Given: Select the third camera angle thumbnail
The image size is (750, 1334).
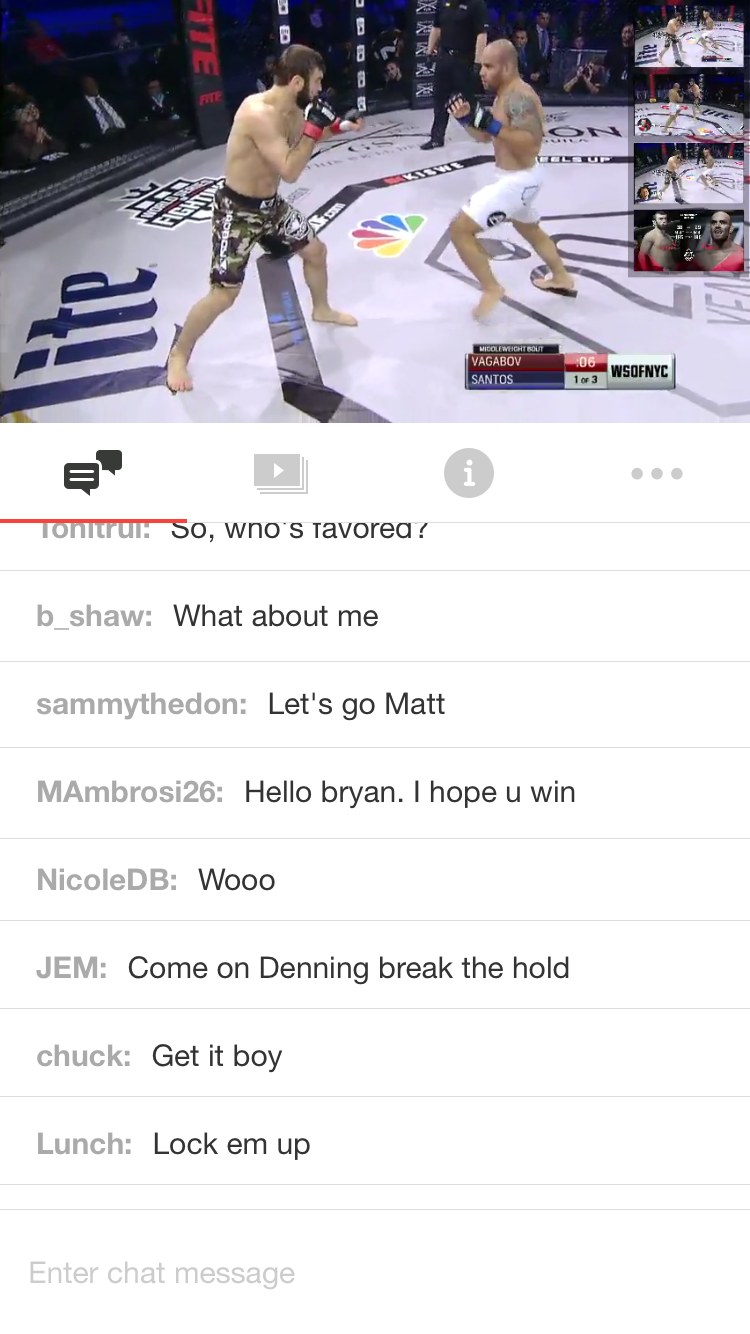Looking at the screenshot, I should (689, 173).
